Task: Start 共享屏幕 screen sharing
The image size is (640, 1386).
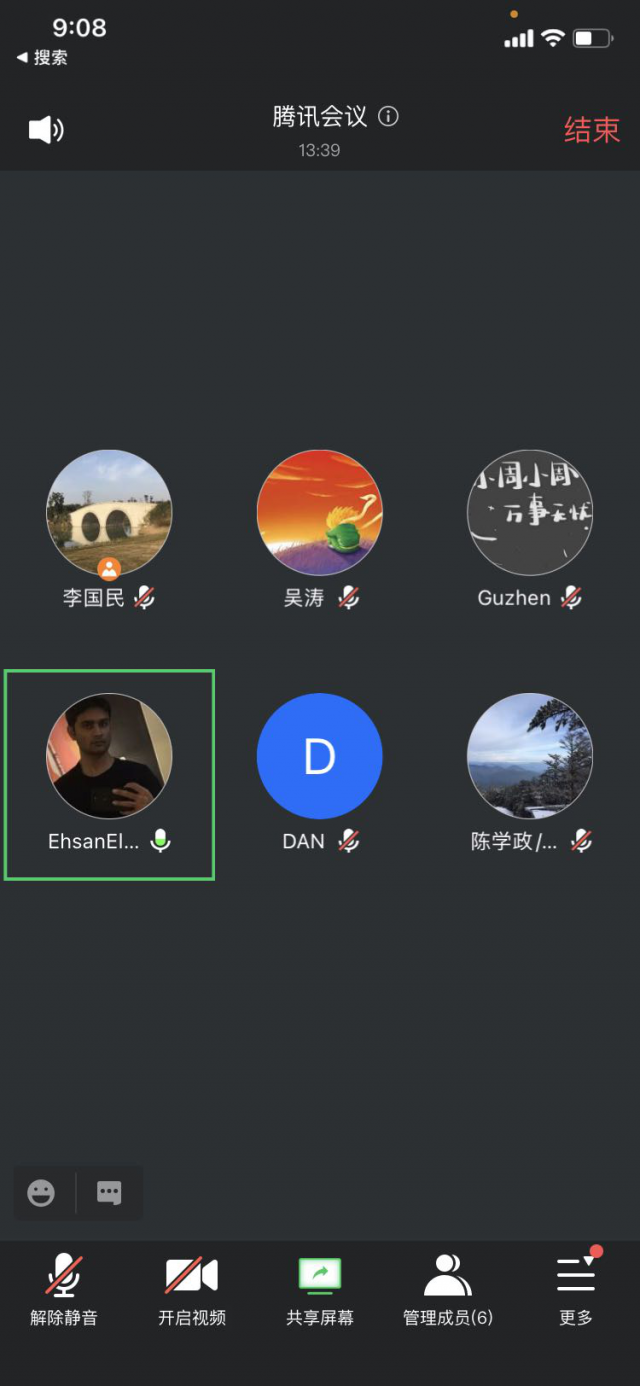Action: tap(320, 1290)
